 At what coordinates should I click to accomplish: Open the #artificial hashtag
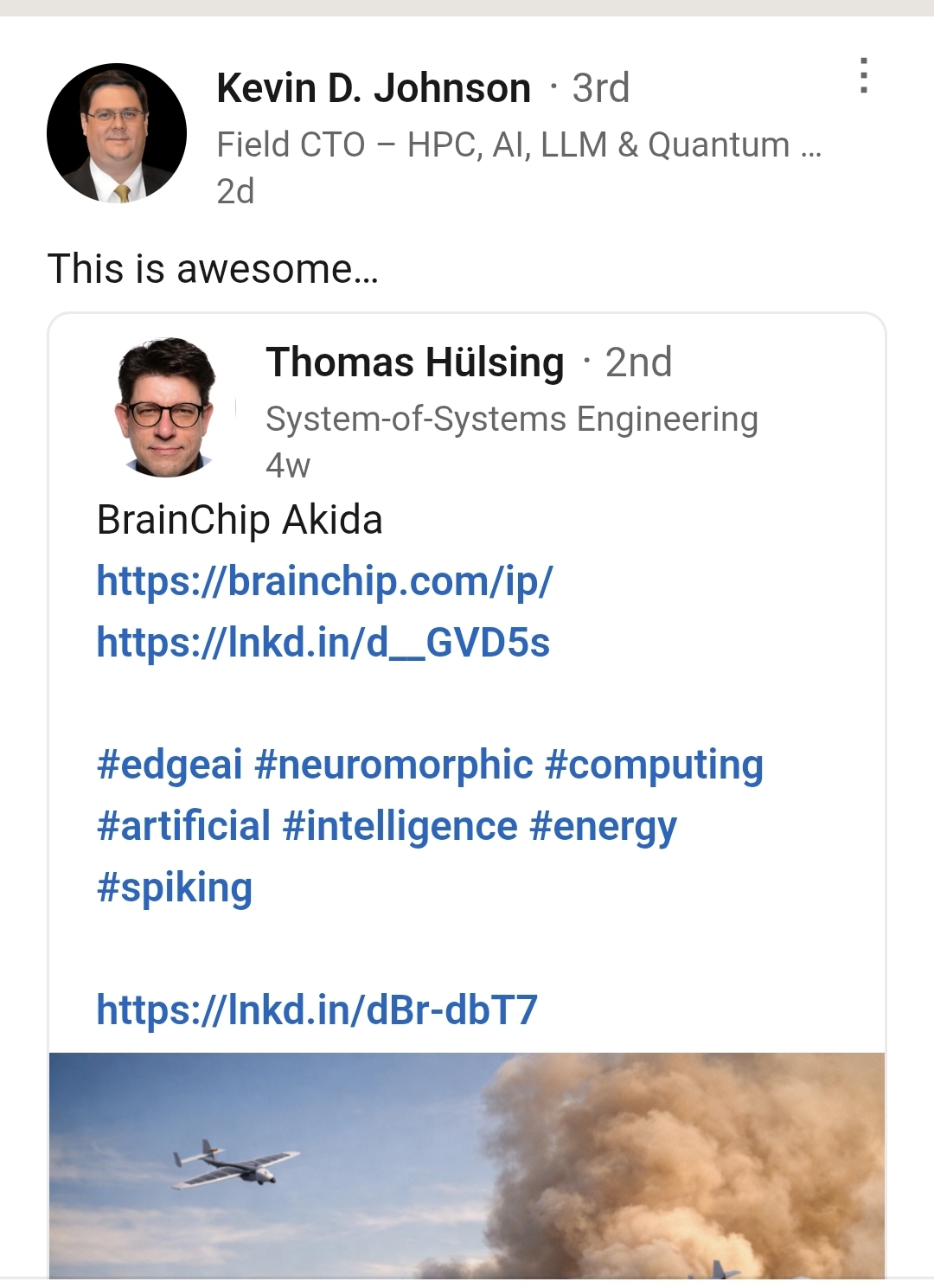click(183, 826)
